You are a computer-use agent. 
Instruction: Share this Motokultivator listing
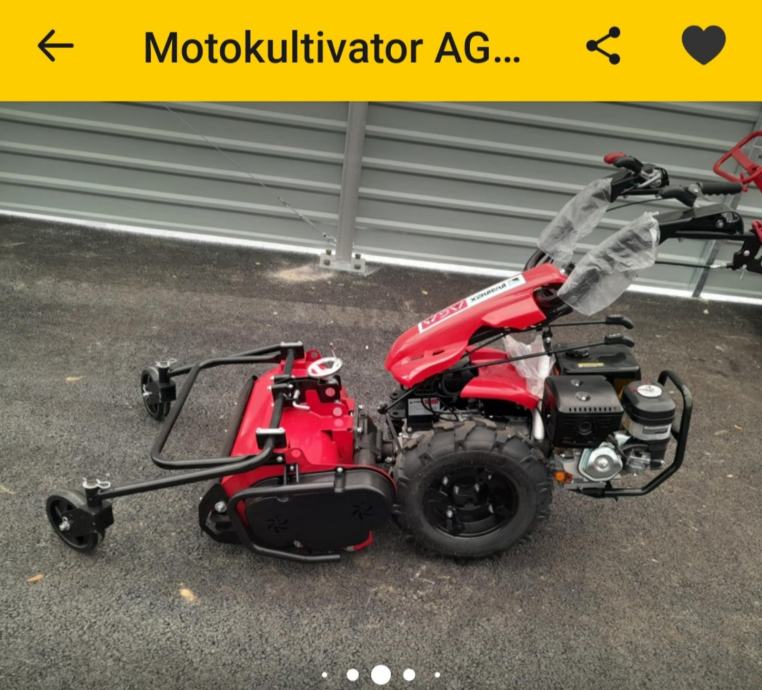(x=603, y=46)
